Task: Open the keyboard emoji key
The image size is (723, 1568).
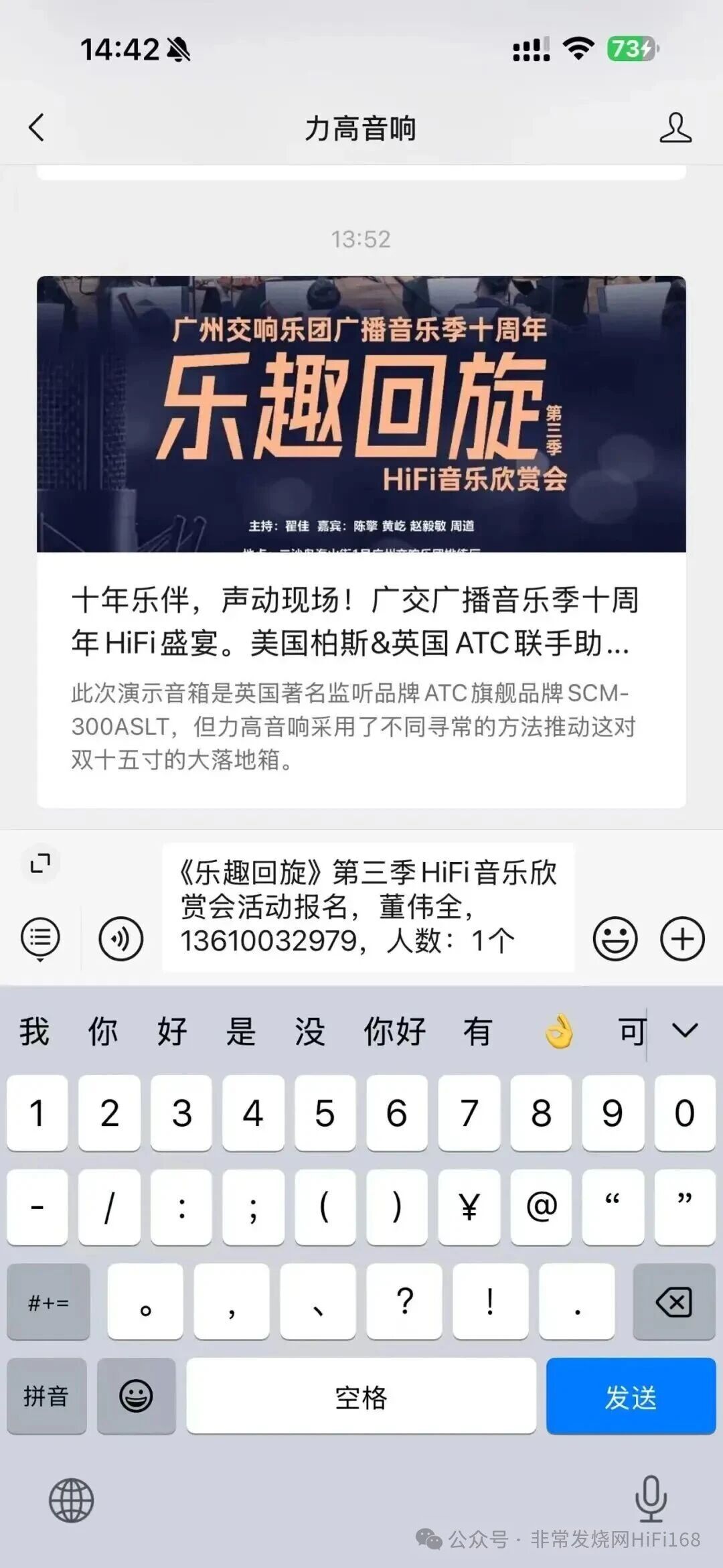Action: [x=136, y=1397]
